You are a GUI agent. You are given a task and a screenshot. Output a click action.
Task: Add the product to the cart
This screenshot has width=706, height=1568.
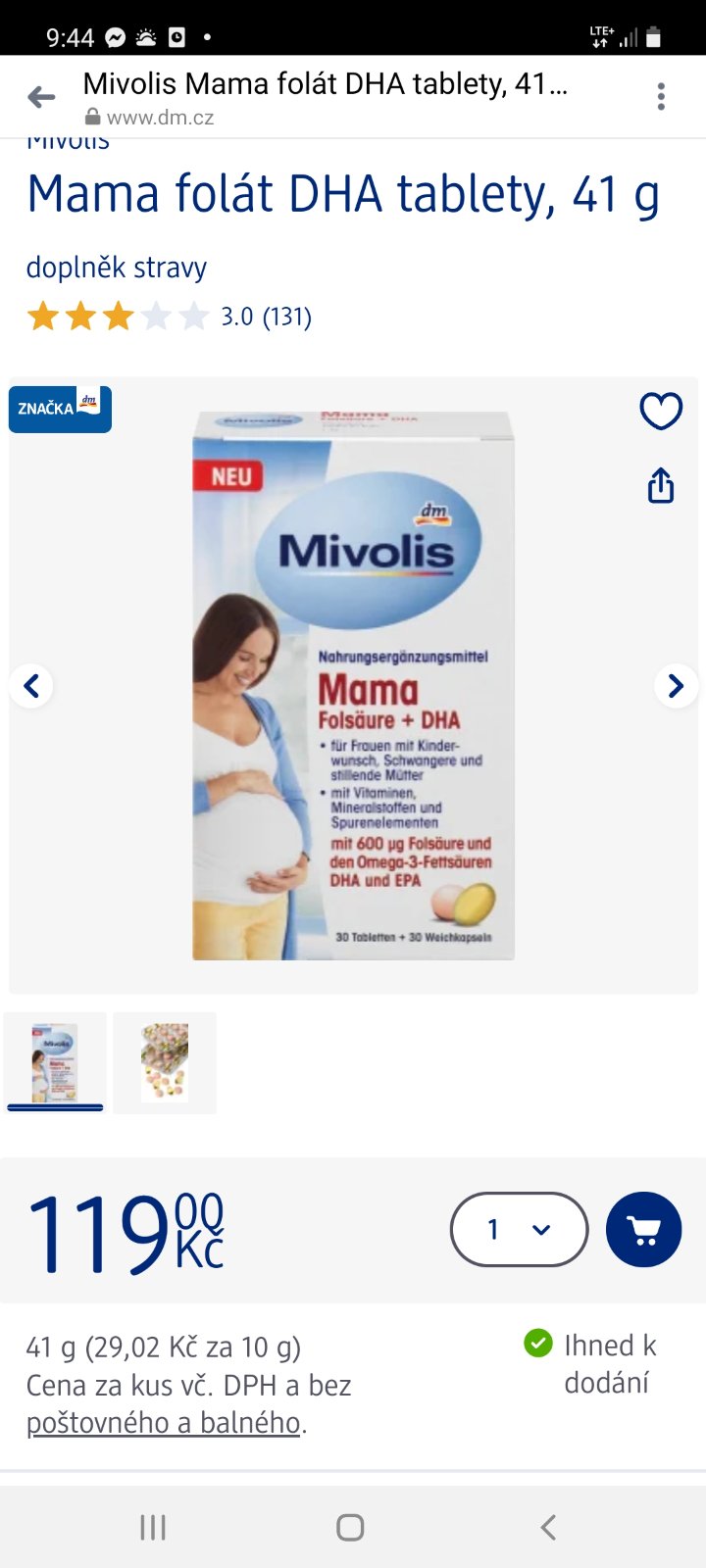[643, 1229]
